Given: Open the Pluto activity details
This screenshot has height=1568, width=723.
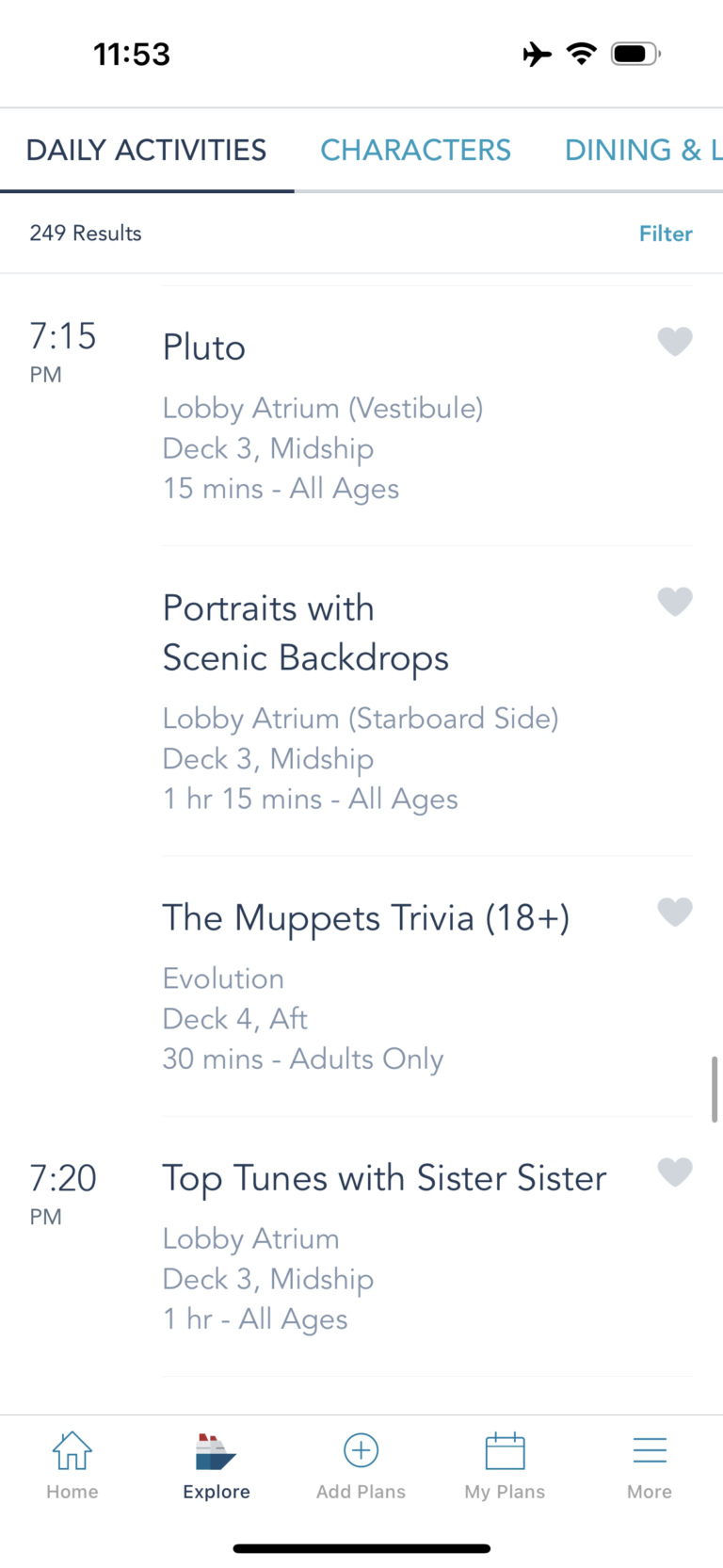Looking at the screenshot, I should pyautogui.click(x=204, y=348).
